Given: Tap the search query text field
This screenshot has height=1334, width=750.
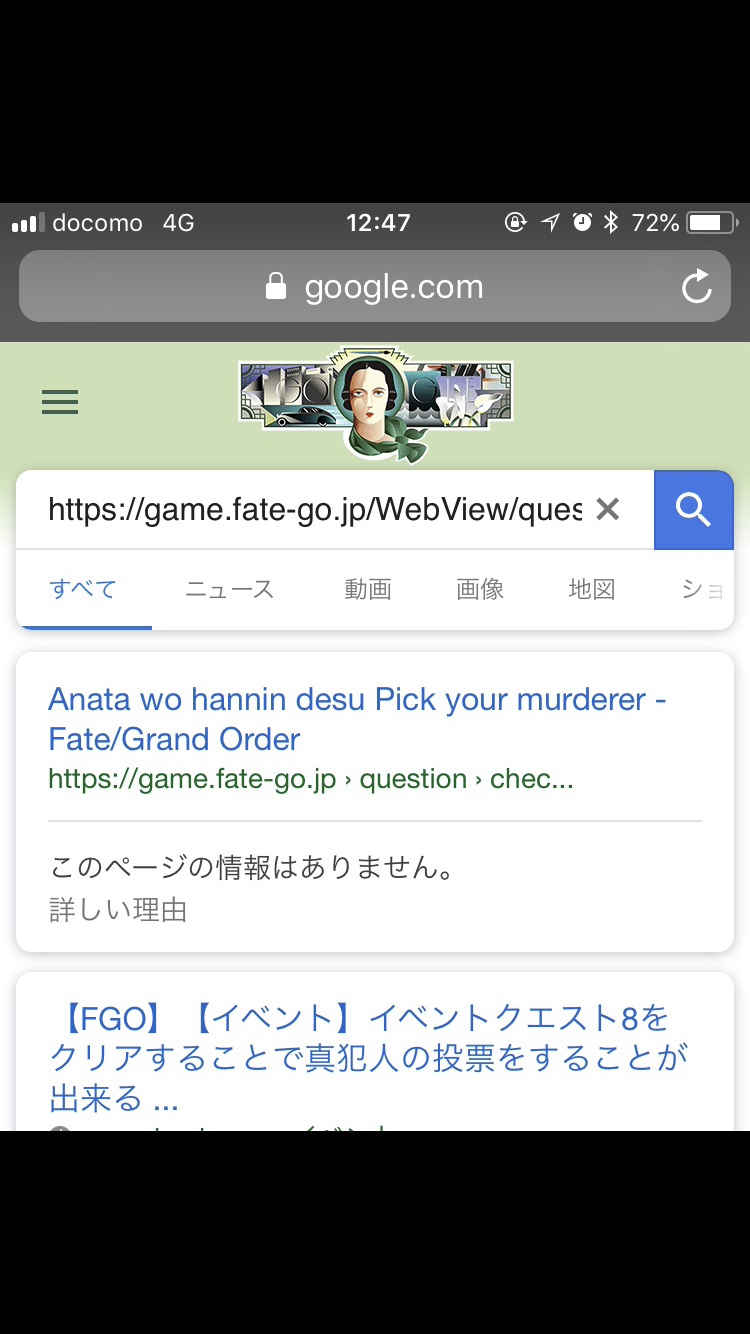Looking at the screenshot, I should [315, 510].
